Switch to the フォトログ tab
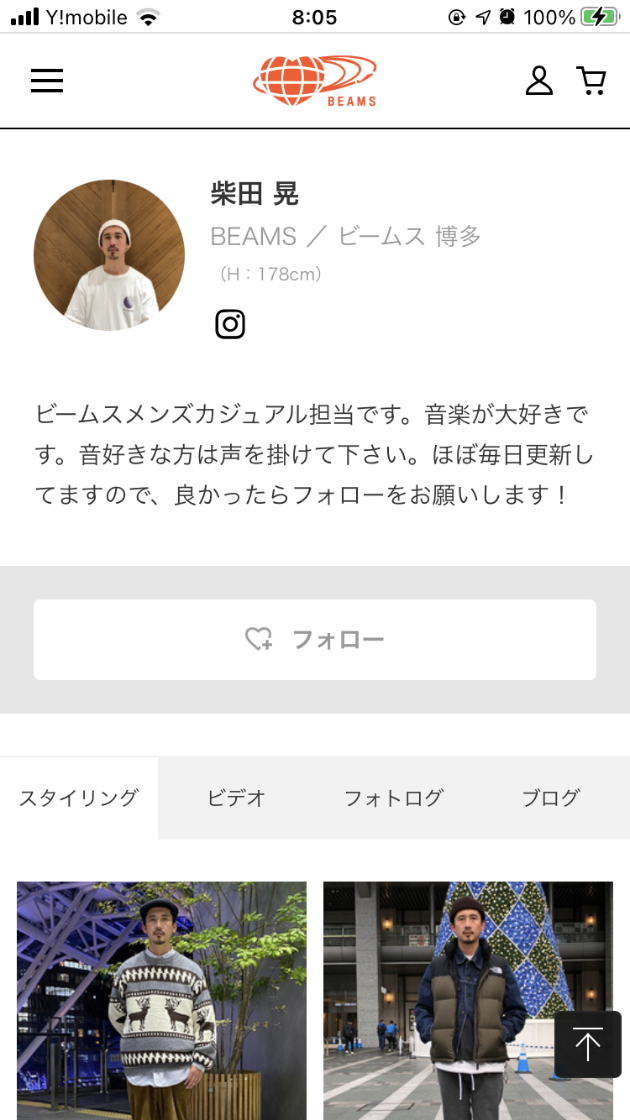 (x=393, y=798)
